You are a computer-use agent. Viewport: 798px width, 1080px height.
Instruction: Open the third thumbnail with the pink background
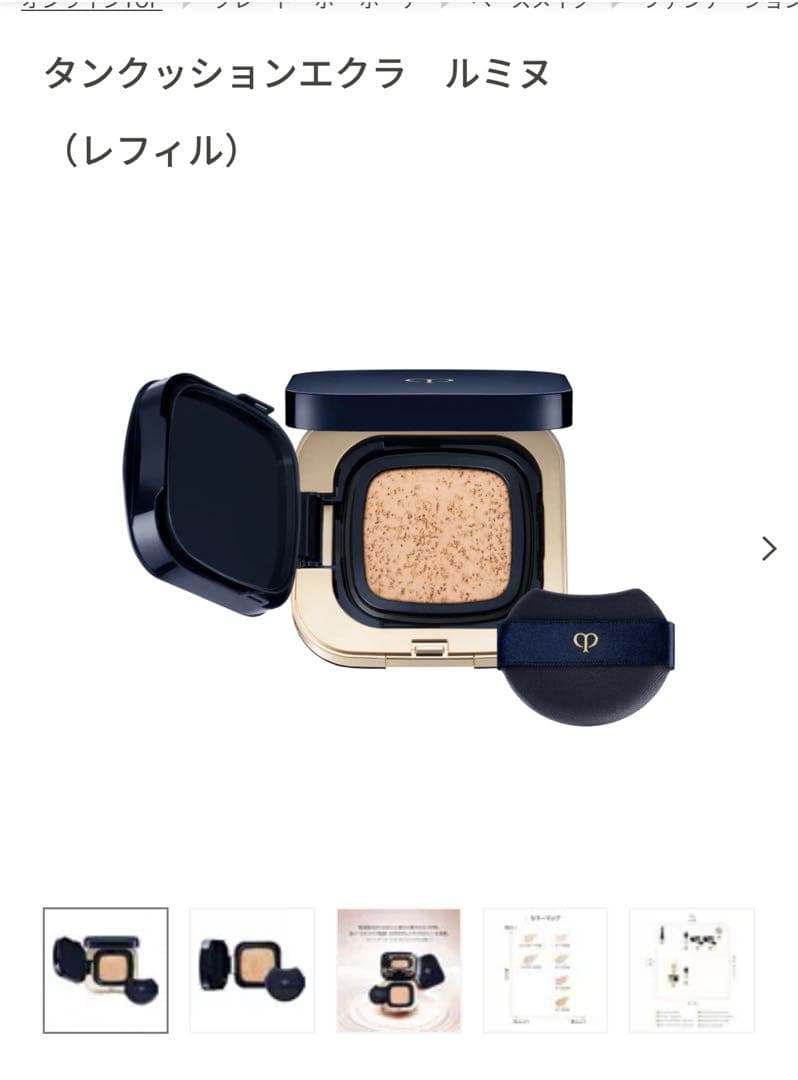click(398, 970)
